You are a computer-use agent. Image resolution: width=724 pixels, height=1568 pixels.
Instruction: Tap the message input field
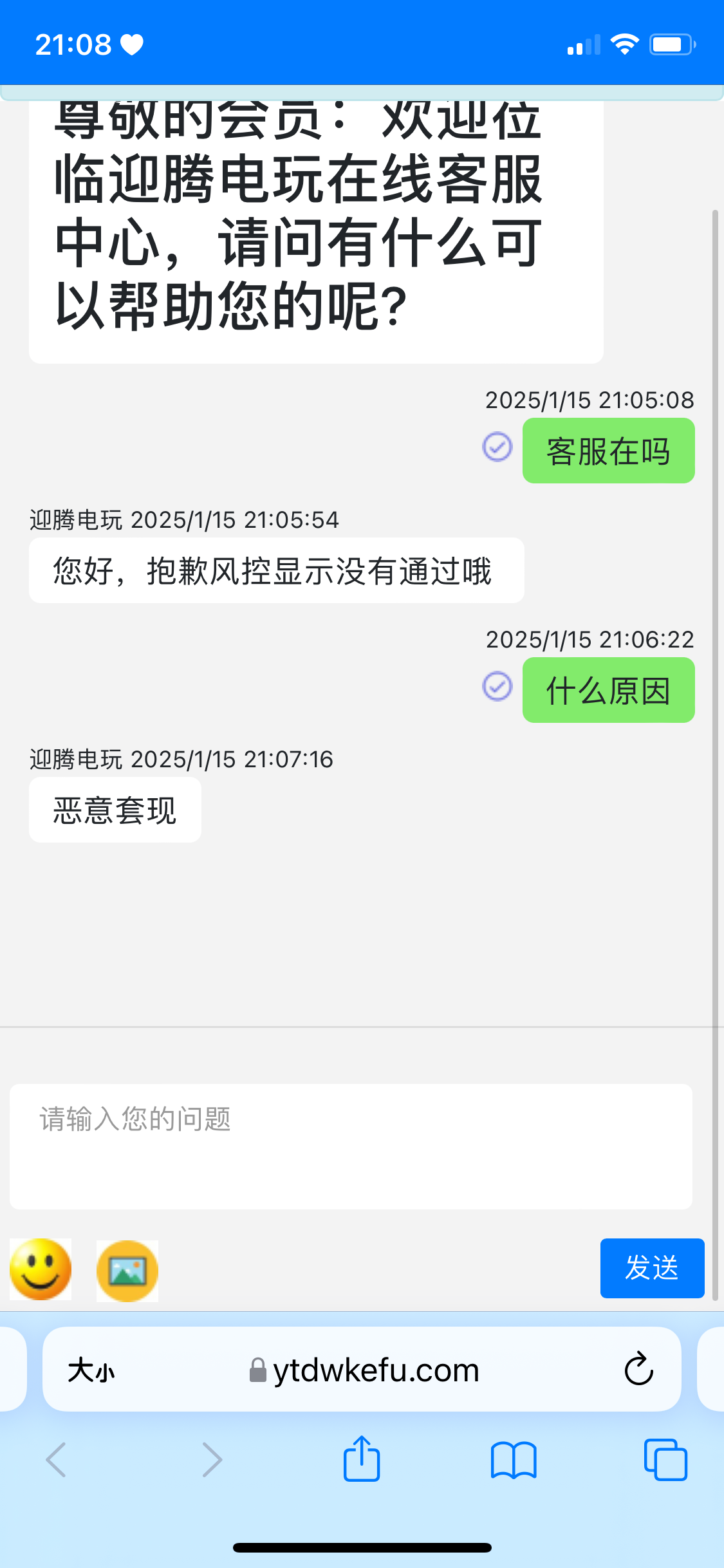click(x=351, y=1146)
